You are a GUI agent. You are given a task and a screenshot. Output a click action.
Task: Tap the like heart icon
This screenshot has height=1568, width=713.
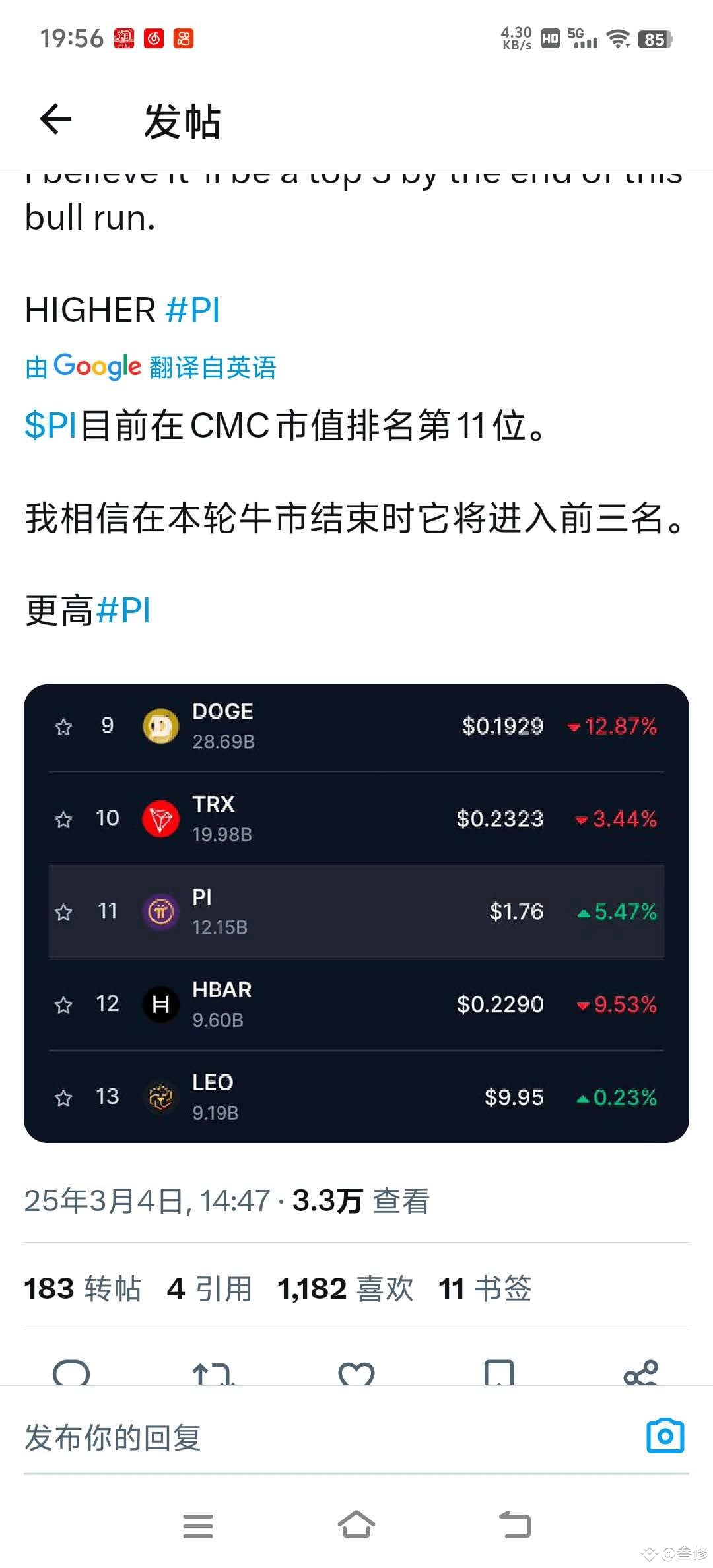356,1373
